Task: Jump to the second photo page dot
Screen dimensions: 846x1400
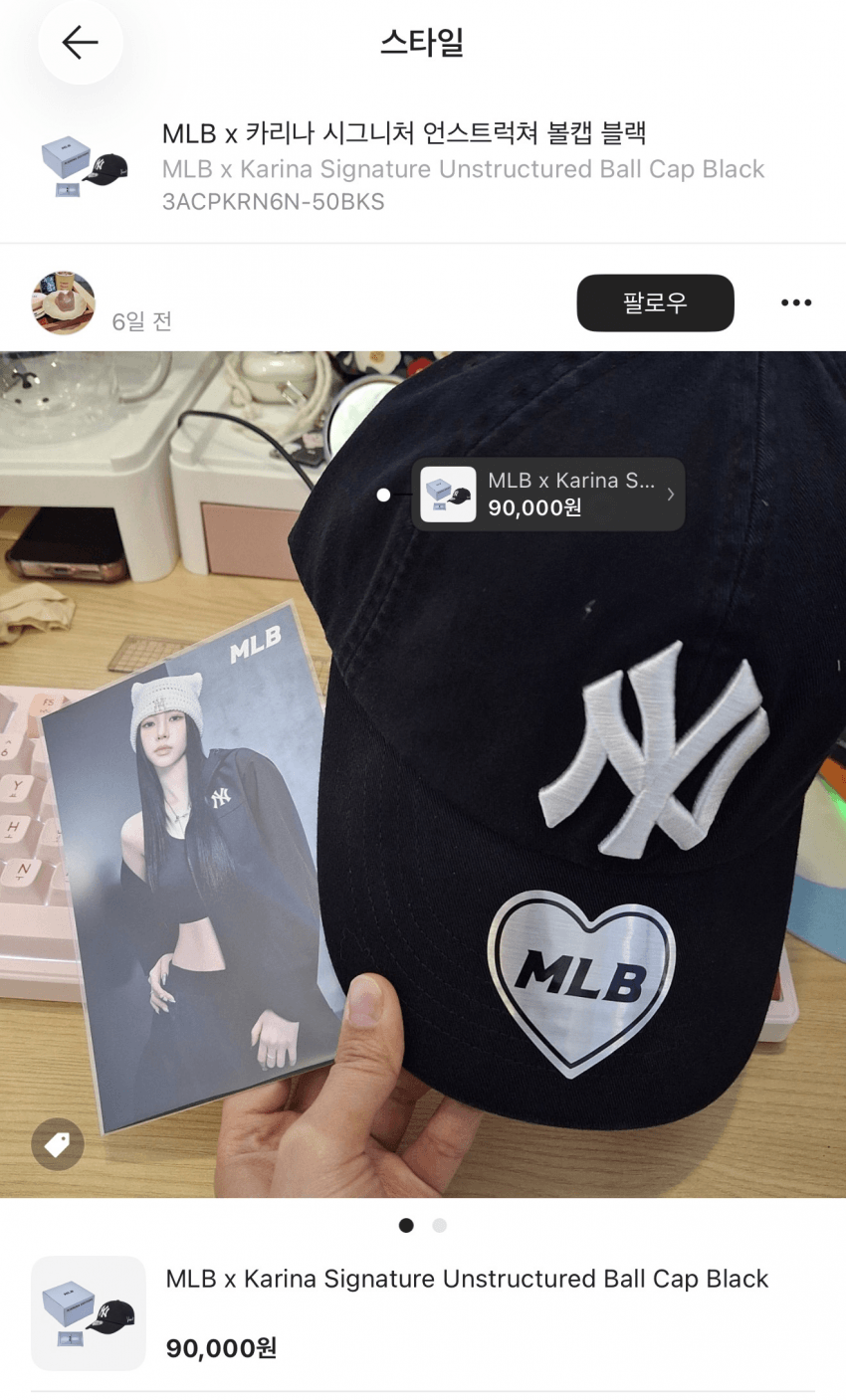Action: (440, 1225)
